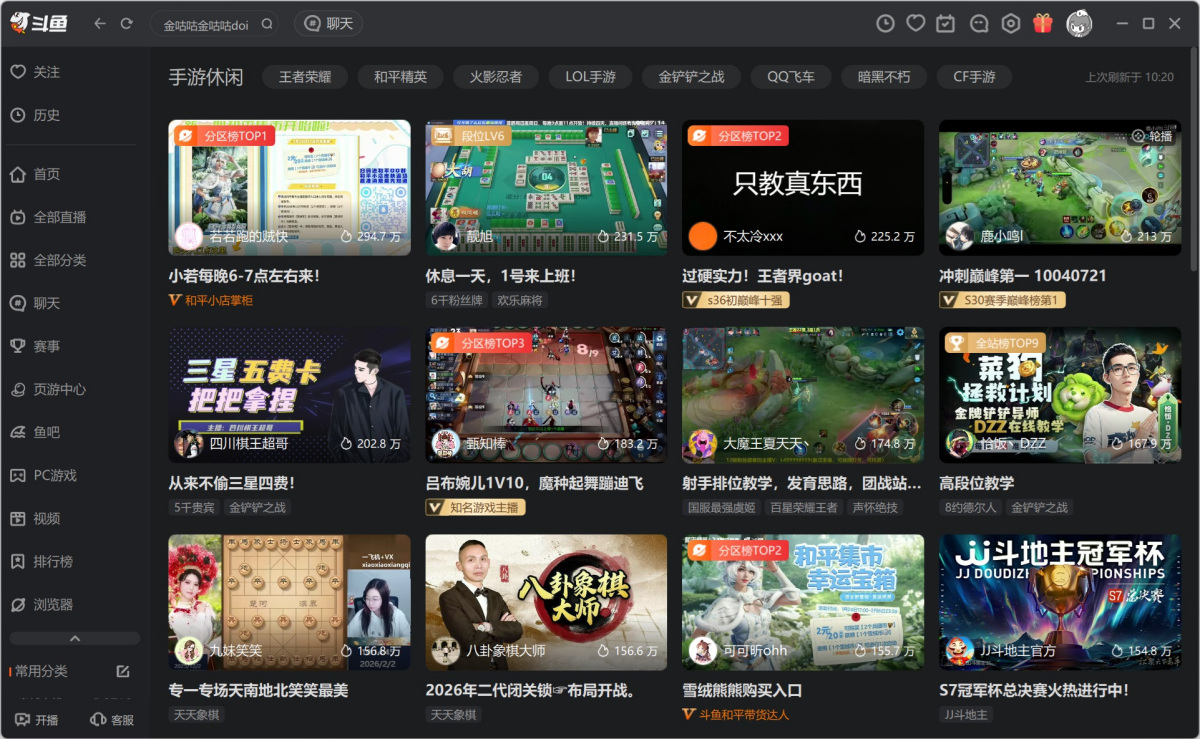
Task: Open the user avatar in the top bar
Action: tap(1079, 24)
